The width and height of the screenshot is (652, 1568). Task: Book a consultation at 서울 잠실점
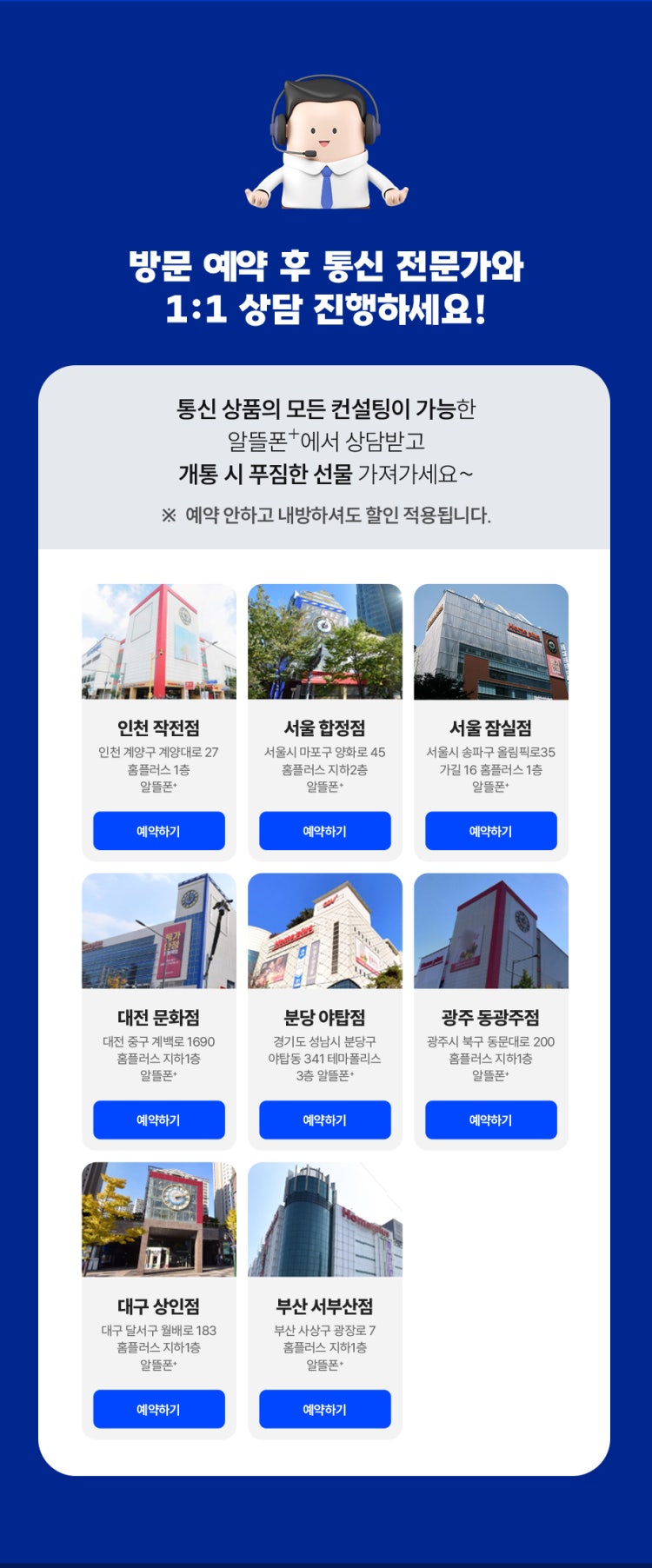(x=490, y=831)
